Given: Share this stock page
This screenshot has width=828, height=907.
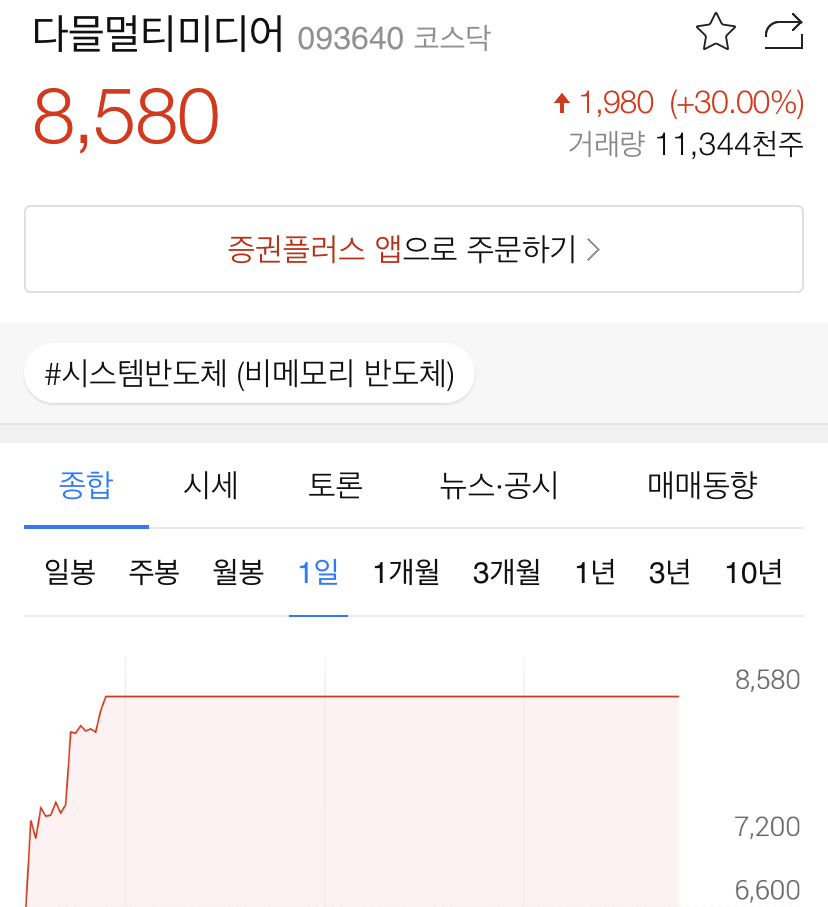Looking at the screenshot, I should click(x=784, y=32).
